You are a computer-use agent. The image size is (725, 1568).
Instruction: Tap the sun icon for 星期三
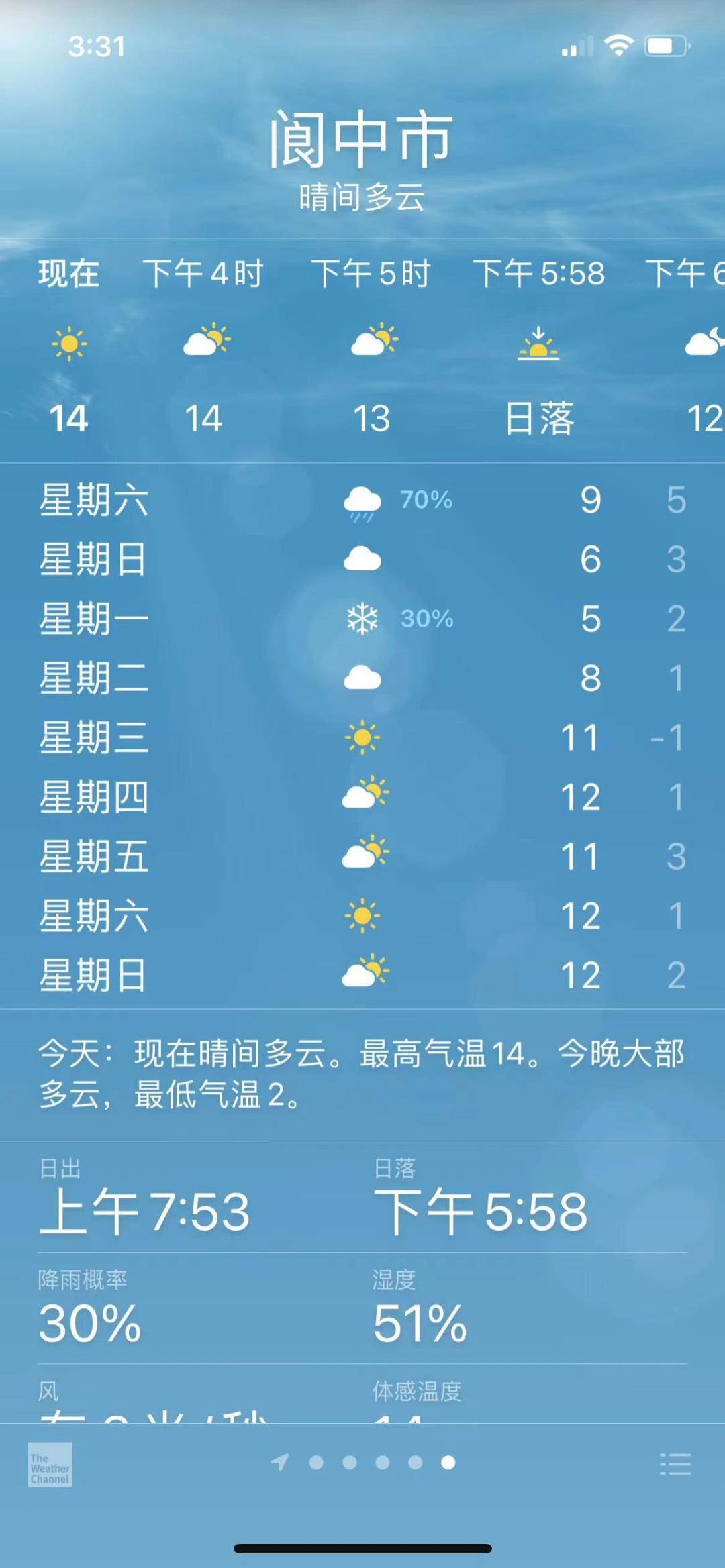pos(362,737)
